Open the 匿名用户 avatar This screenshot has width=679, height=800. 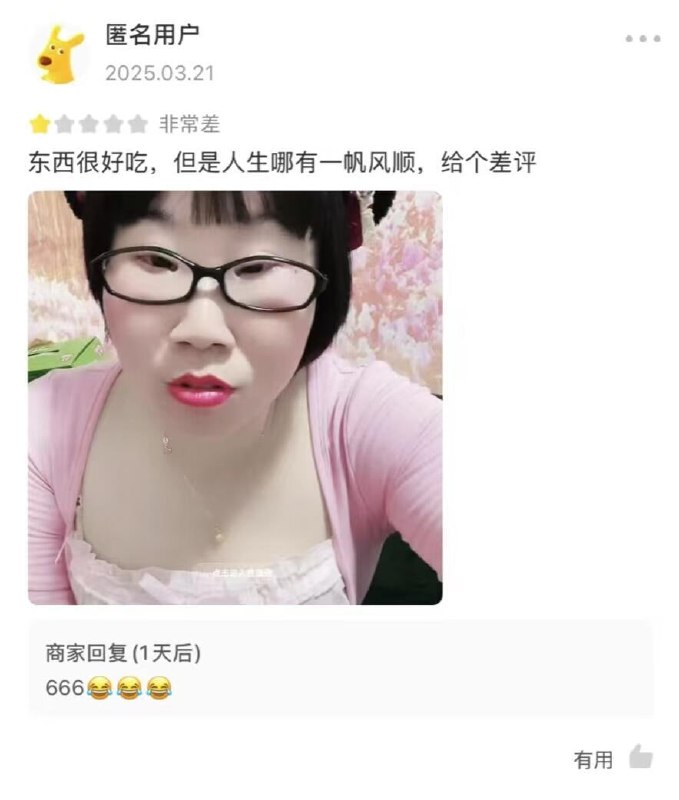[60, 54]
